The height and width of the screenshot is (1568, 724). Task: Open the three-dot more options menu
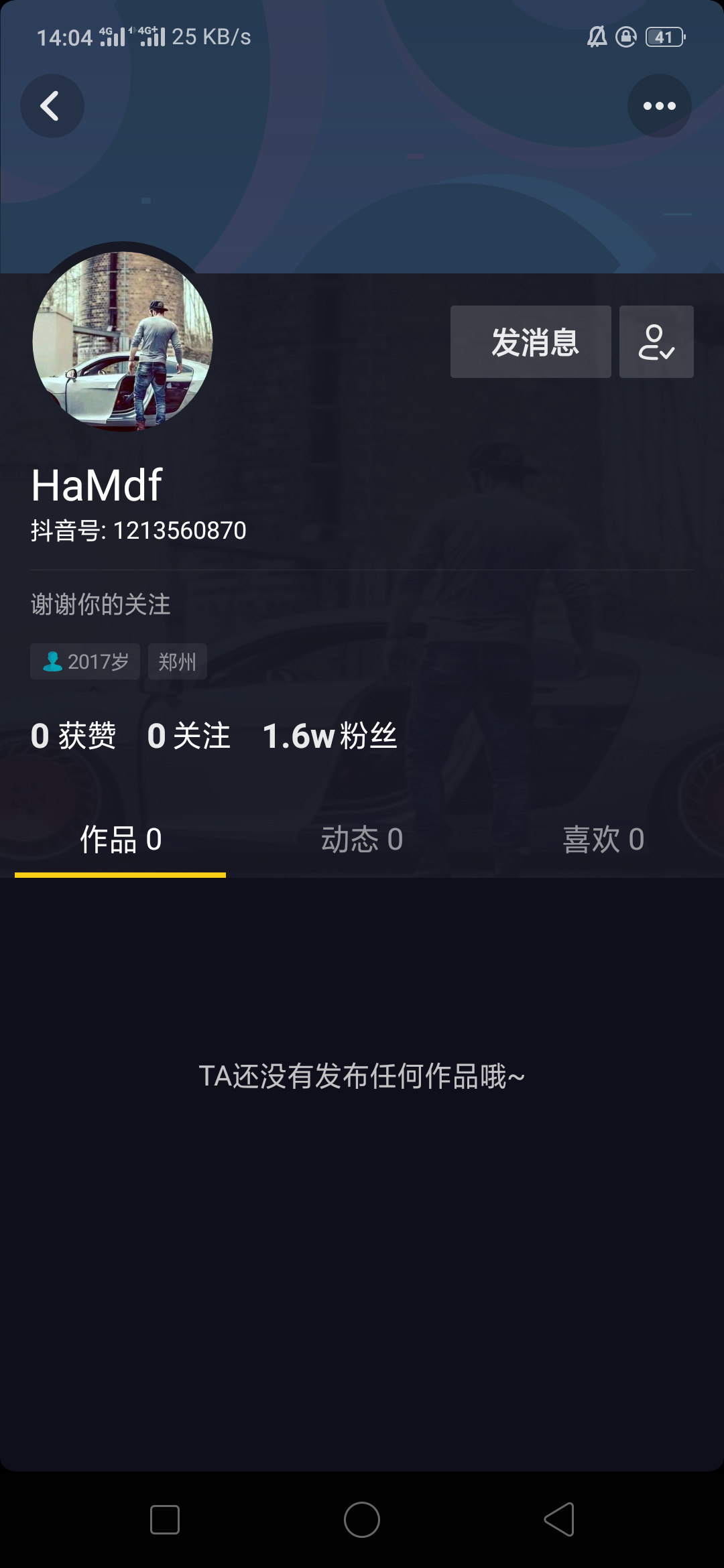tap(659, 106)
